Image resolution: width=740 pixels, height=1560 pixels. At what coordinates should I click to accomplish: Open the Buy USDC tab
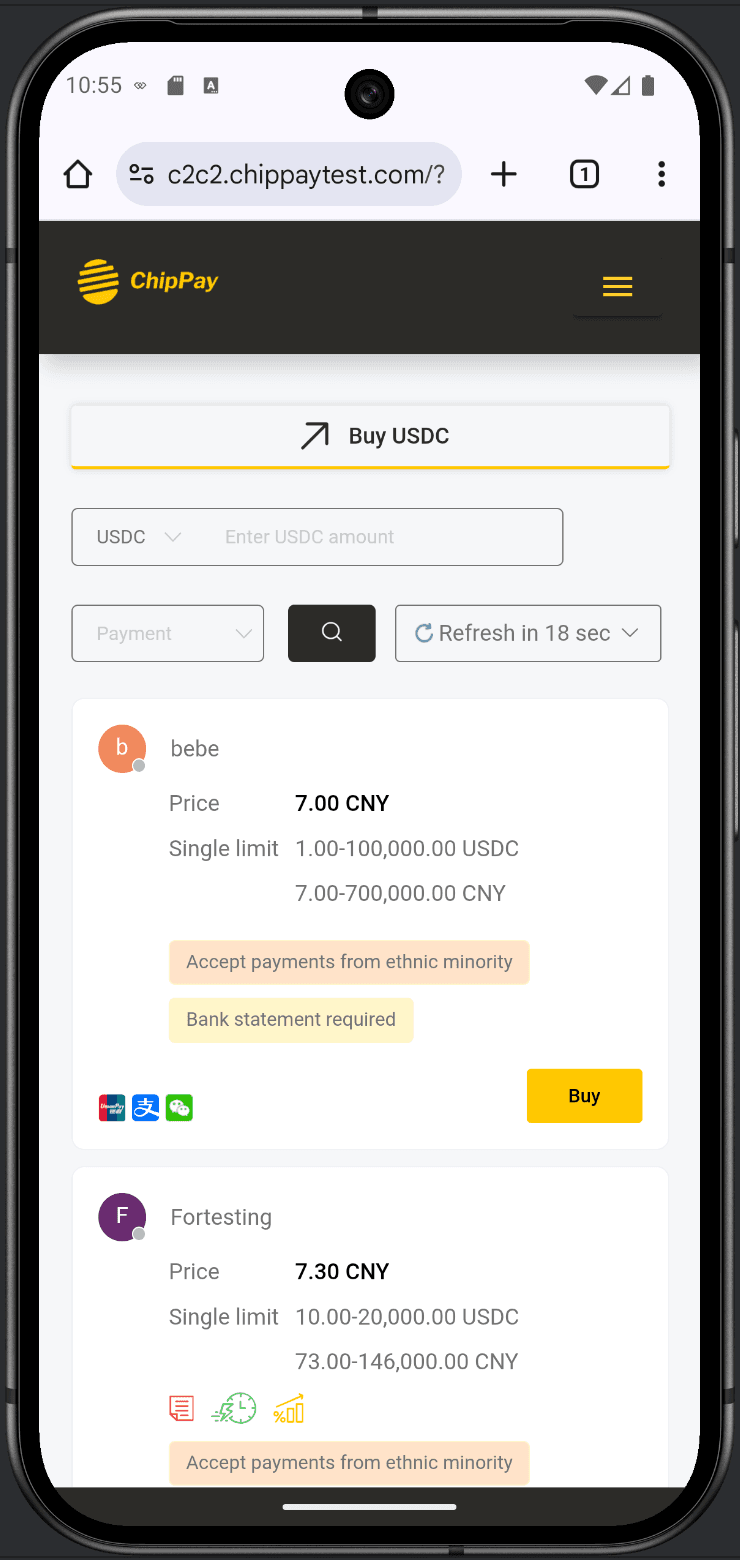pyautogui.click(x=370, y=436)
